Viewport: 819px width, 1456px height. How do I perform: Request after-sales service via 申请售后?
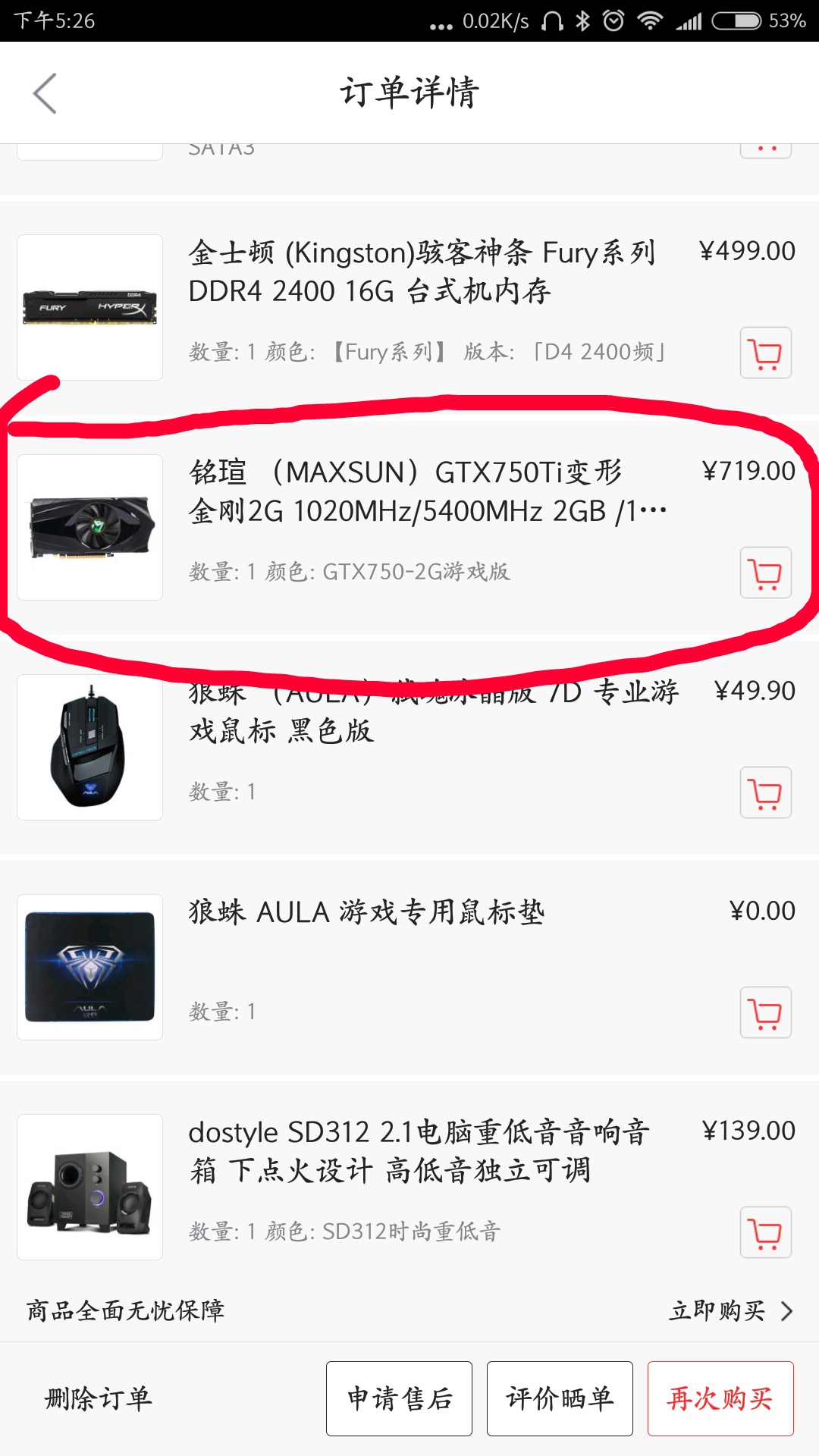coord(400,1398)
